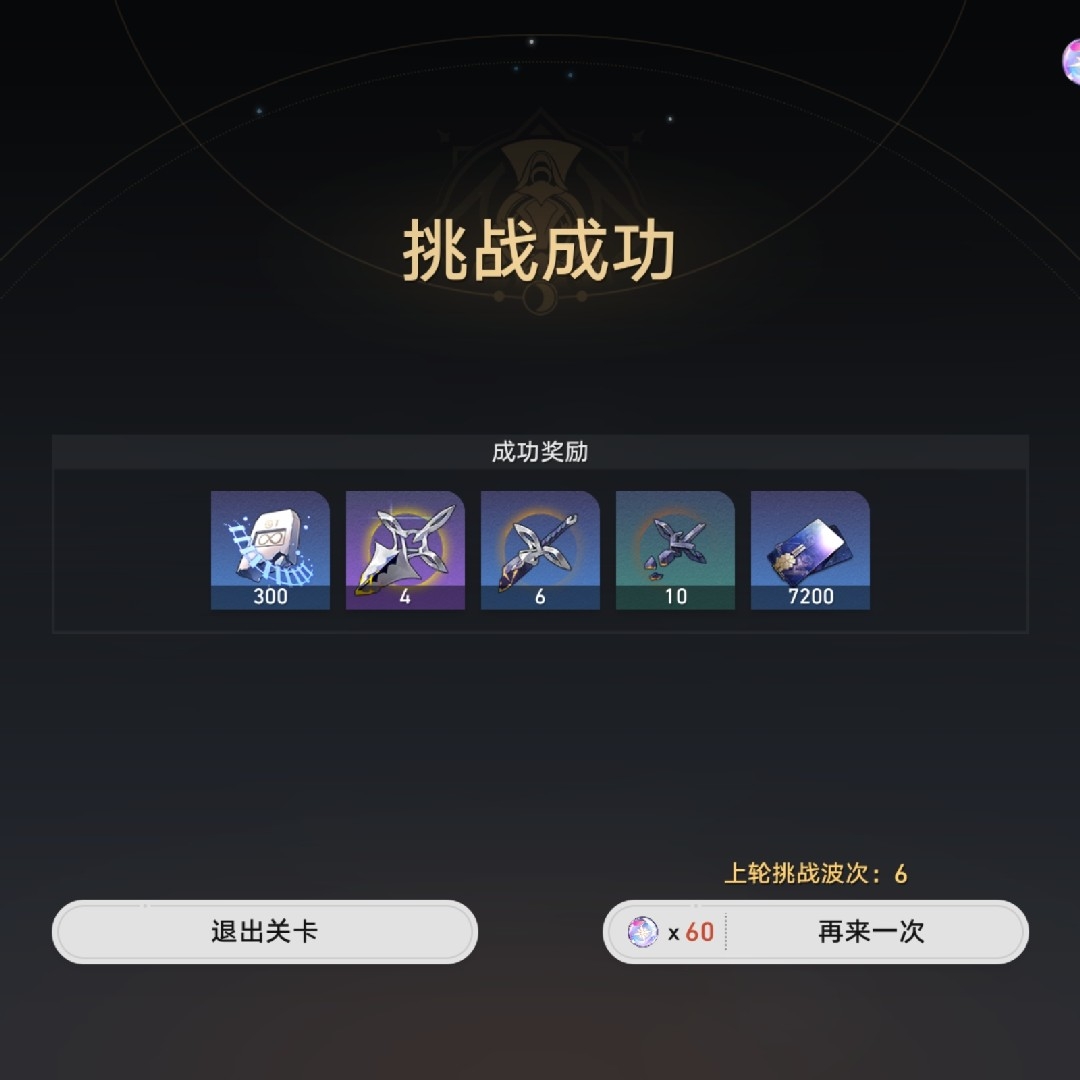View the 300 trailblaze EXP reward item
Viewport: 1080px width, 1080px height.
(x=270, y=548)
